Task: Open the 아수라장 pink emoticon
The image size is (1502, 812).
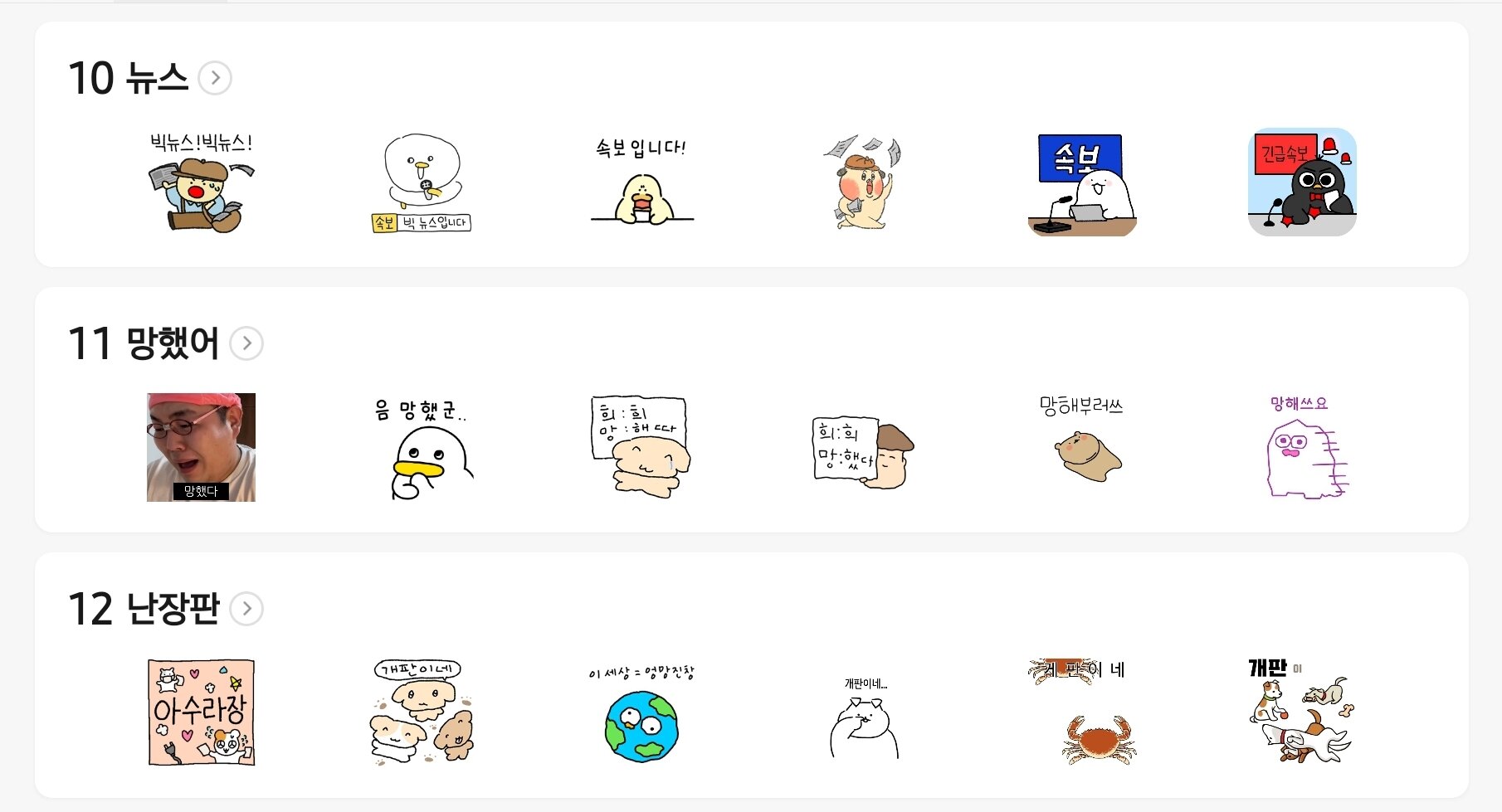Action: pyautogui.click(x=201, y=712)
